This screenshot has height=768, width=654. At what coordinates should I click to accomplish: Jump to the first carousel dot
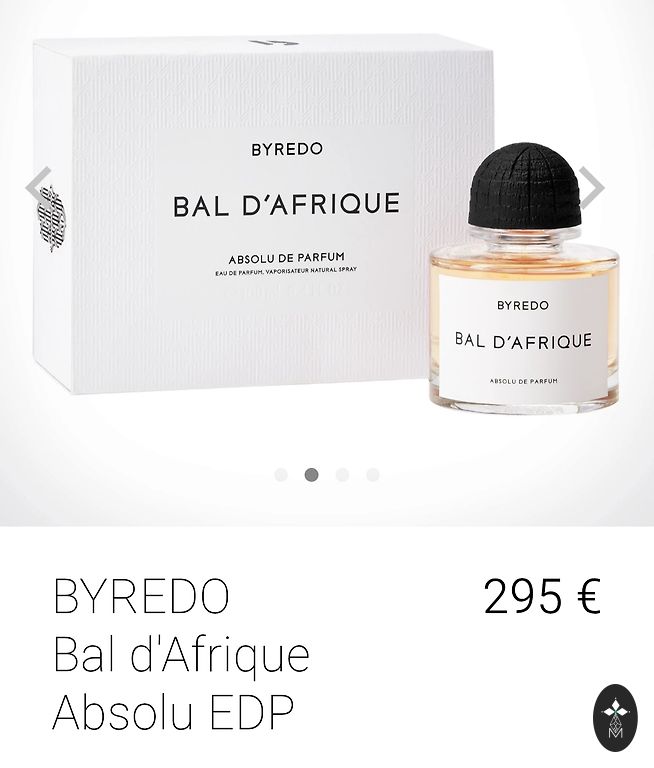[x=281, y=474]
